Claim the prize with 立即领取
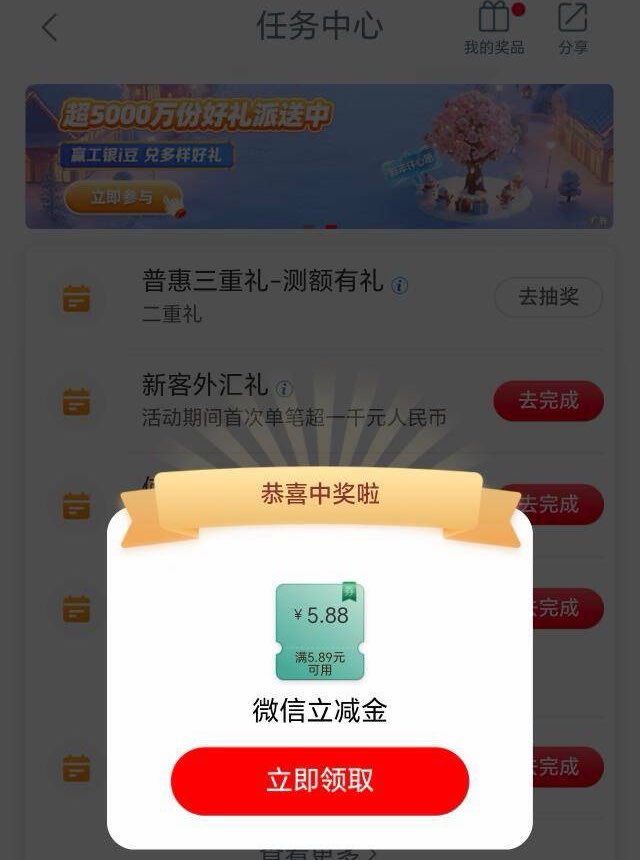 coord(319,781)
